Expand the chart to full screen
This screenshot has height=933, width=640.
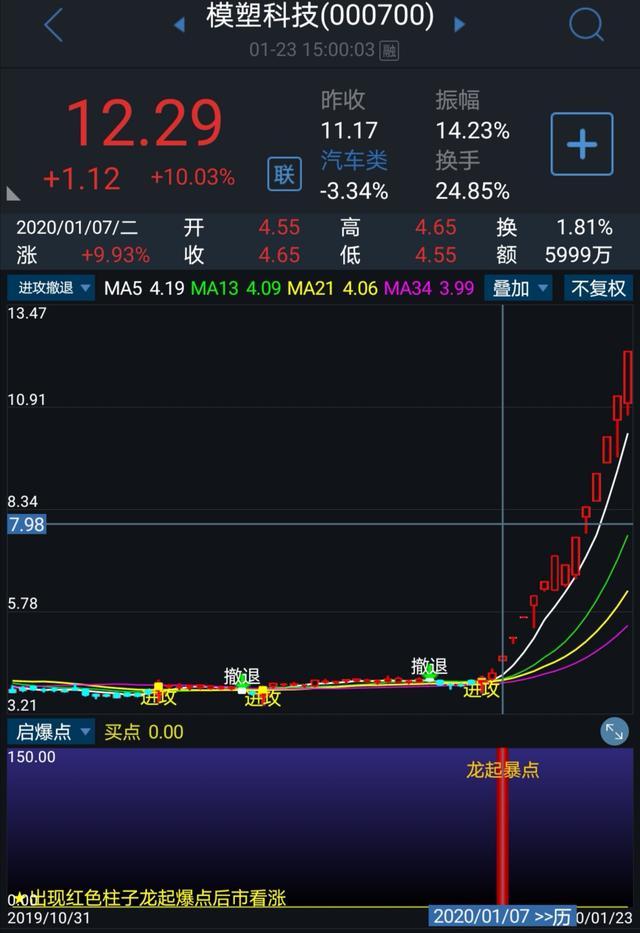pos(614,732)
